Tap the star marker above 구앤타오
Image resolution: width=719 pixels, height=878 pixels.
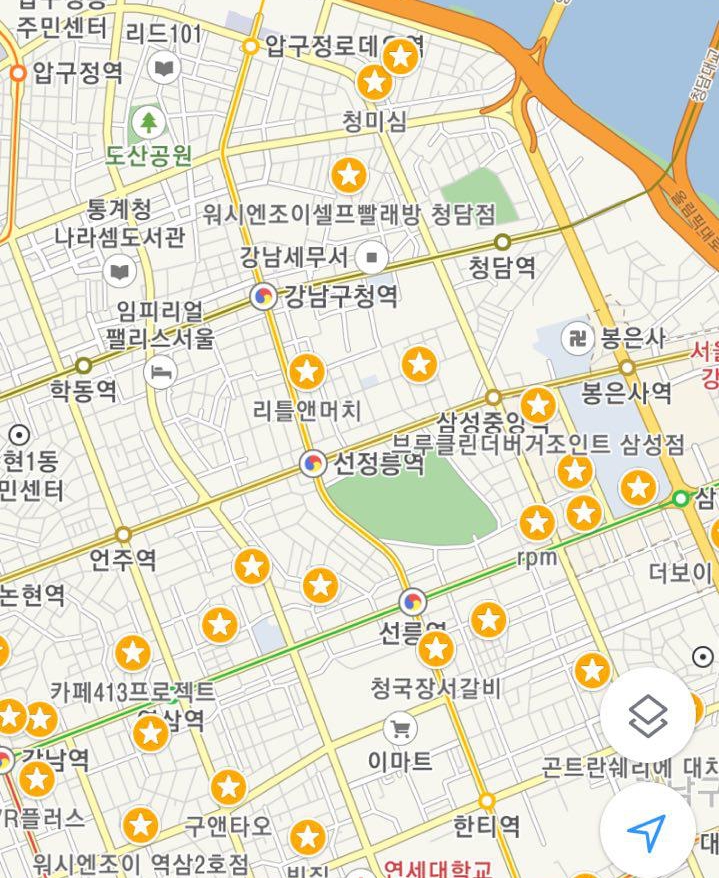point(228,787)
